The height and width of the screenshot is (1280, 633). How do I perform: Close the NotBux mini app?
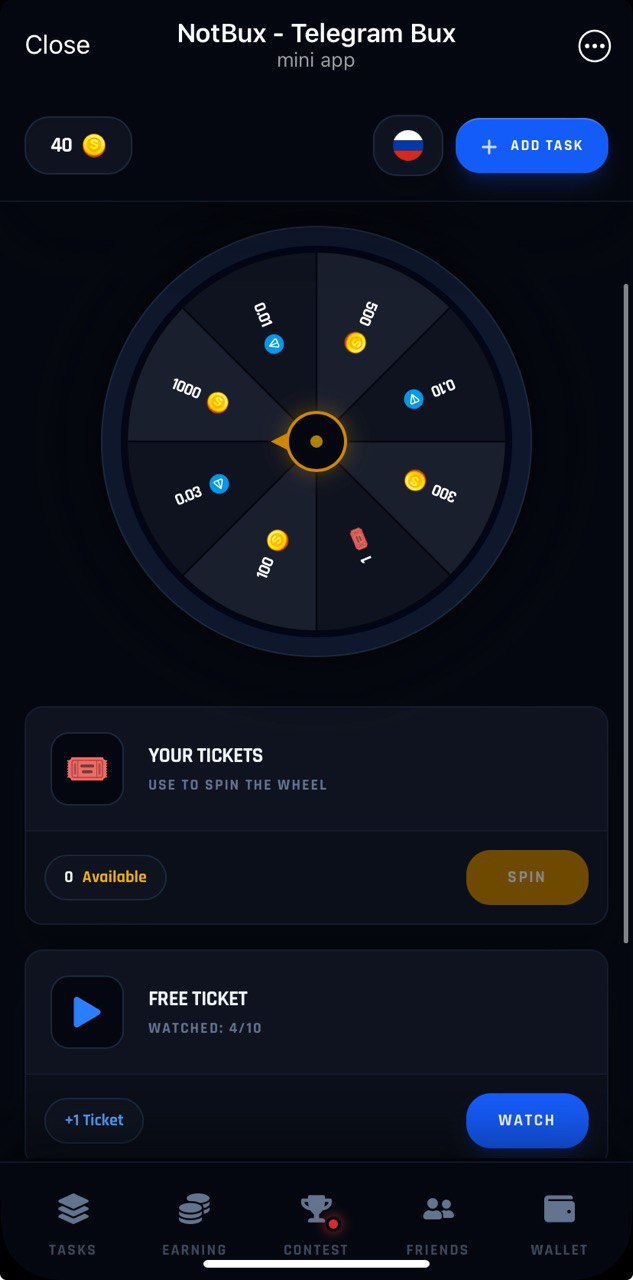57,45
